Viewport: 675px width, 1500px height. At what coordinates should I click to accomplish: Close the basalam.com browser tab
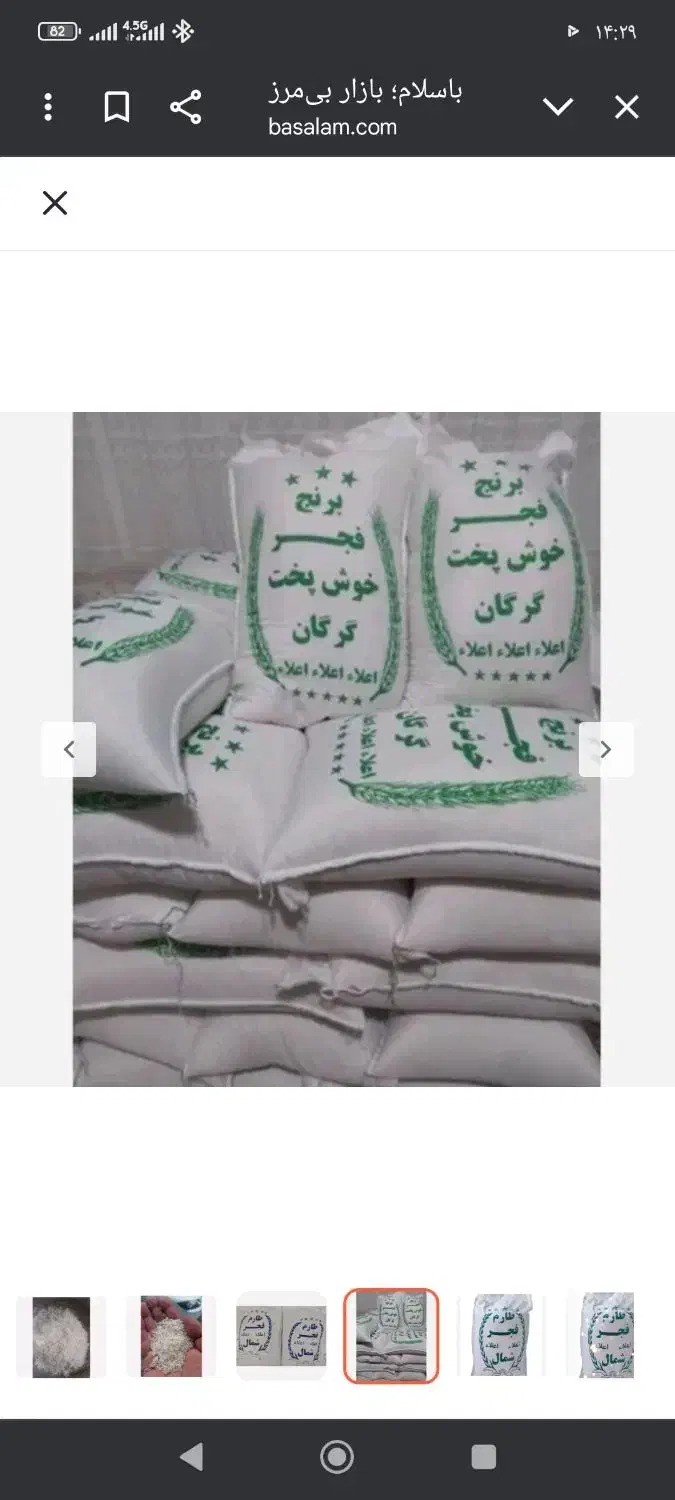626,107
